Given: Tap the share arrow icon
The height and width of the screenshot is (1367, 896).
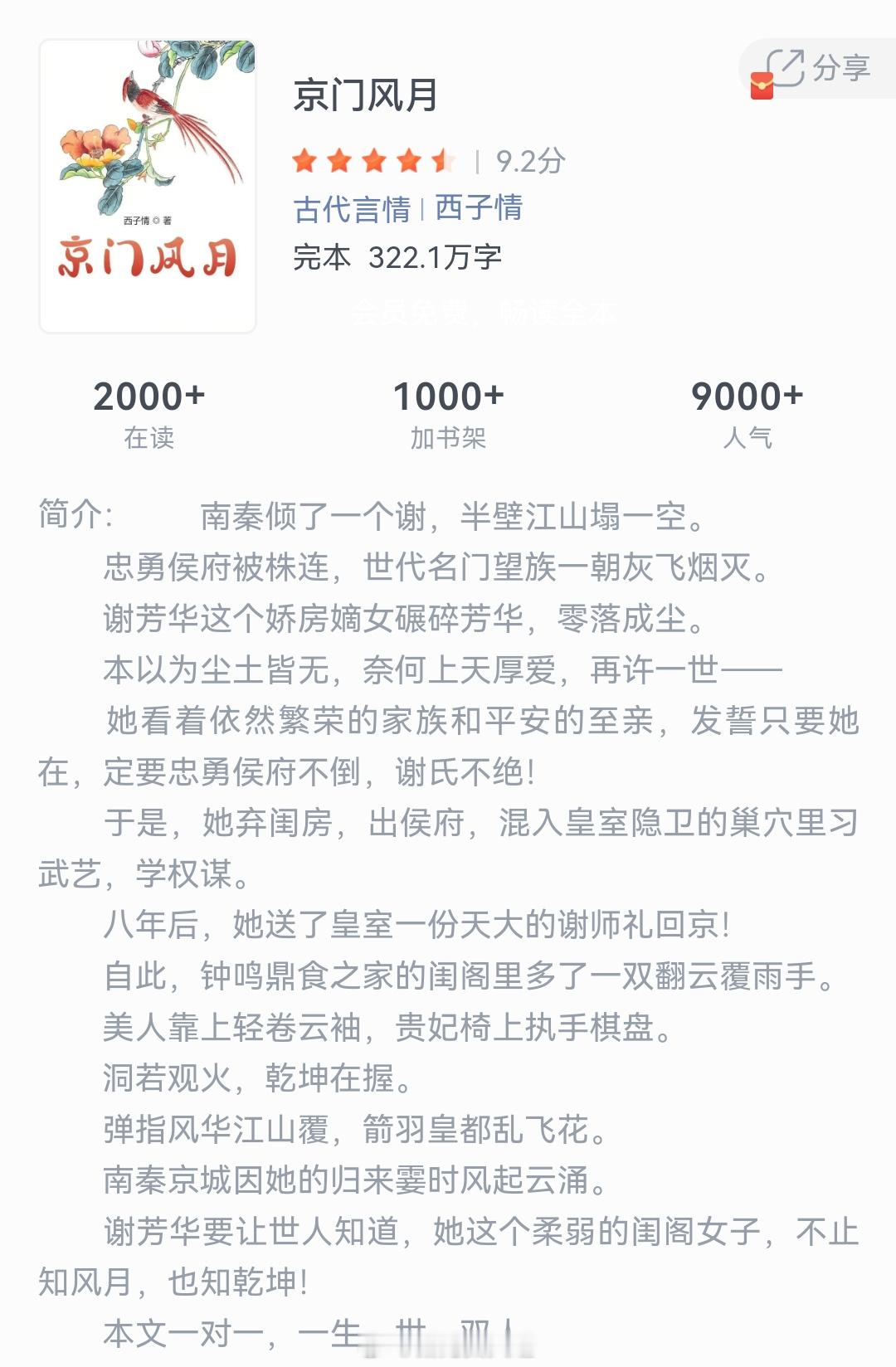Looking at the screenshot, I should [788, 68].
